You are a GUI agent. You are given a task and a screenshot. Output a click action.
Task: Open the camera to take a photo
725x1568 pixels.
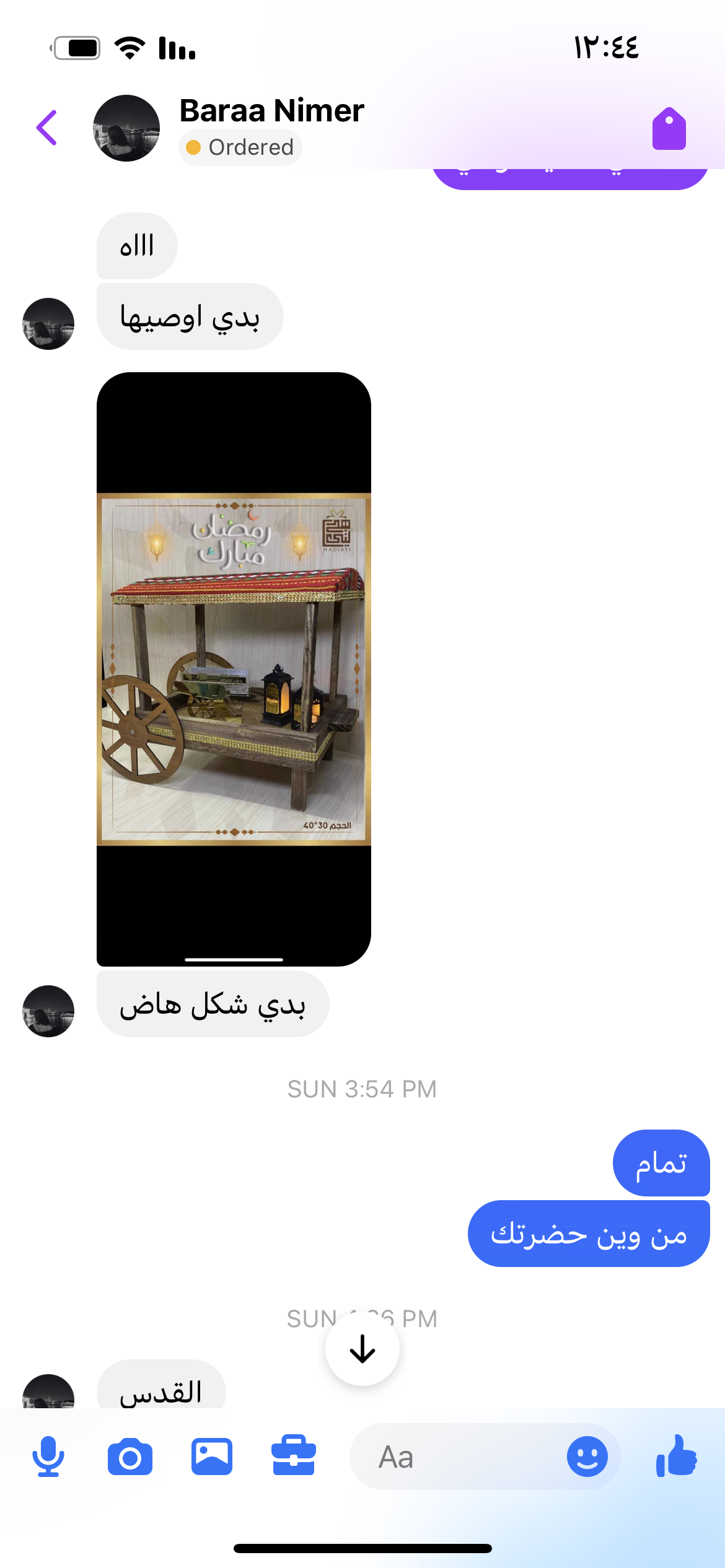pos(130,1457)
